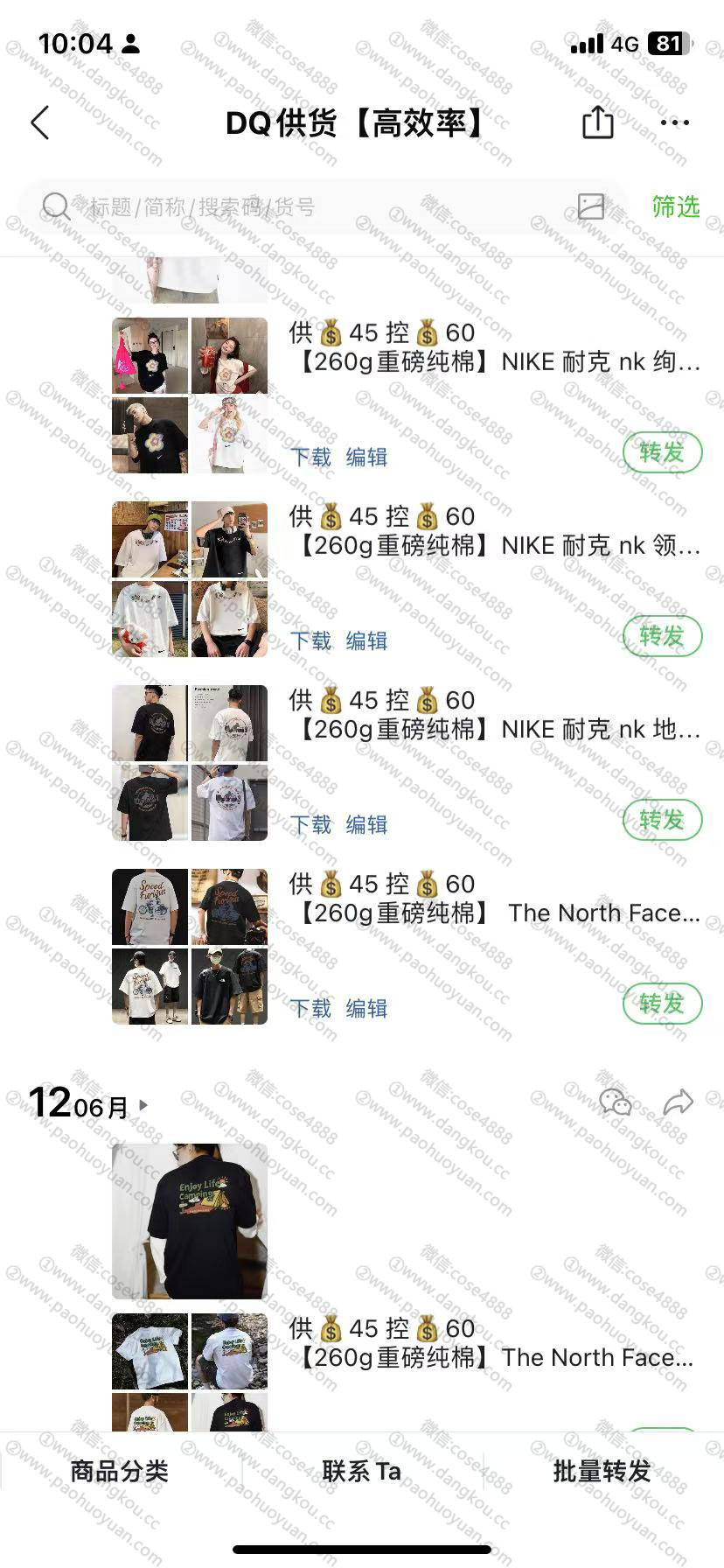Share the 12 06月 post to WeChat

point(616,1102)
